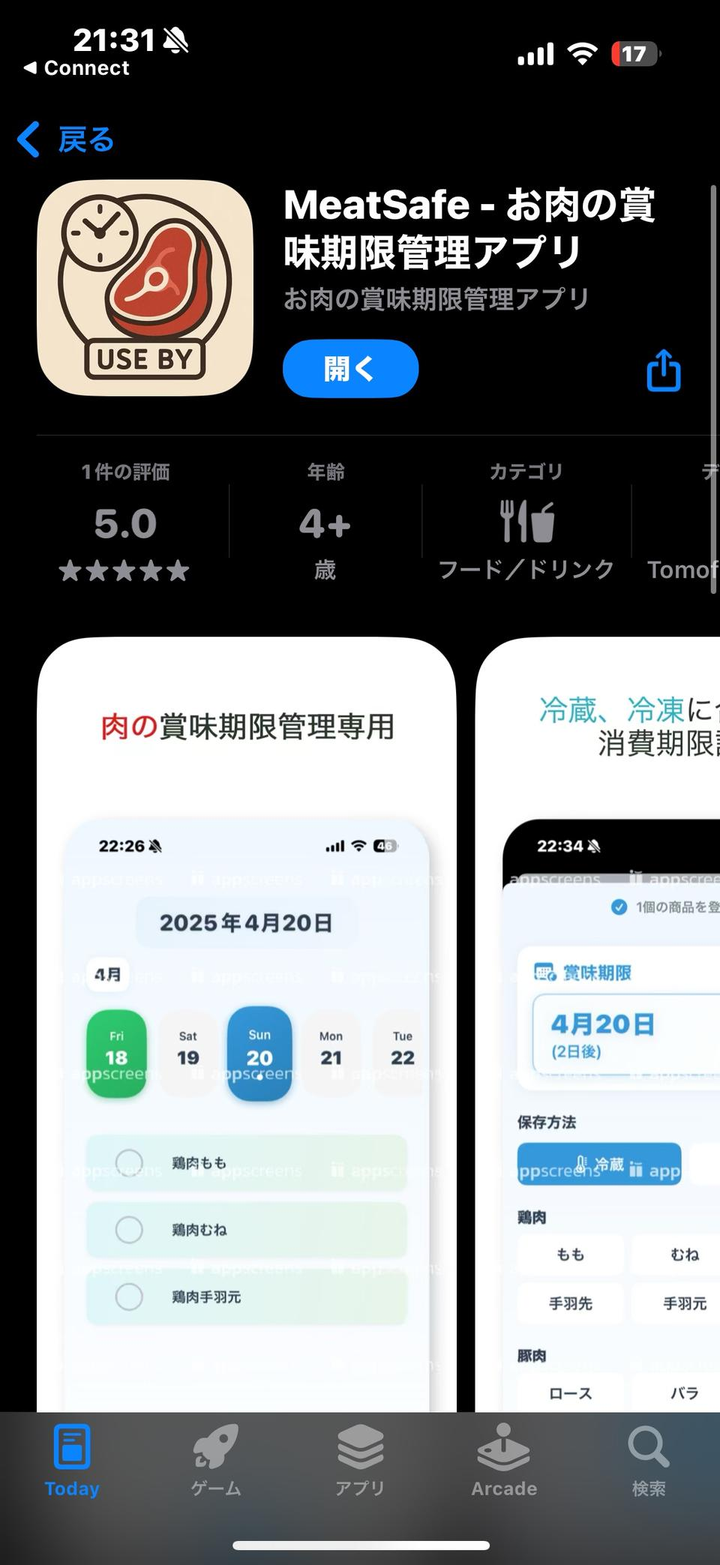Viewport: 720px width, 1565px height.
Task: View the 1件の評価 5.0 ratings
Action: tap(125, 524)
